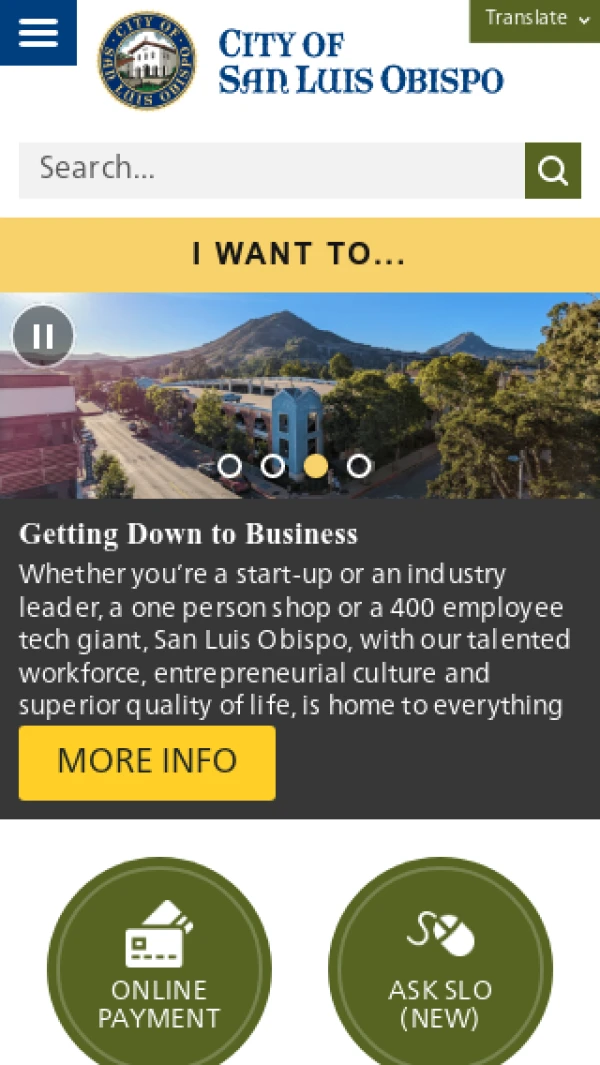Open MORE INFO about business
This screenshot has width=600, height=1065.
click(x=147, y=762)
